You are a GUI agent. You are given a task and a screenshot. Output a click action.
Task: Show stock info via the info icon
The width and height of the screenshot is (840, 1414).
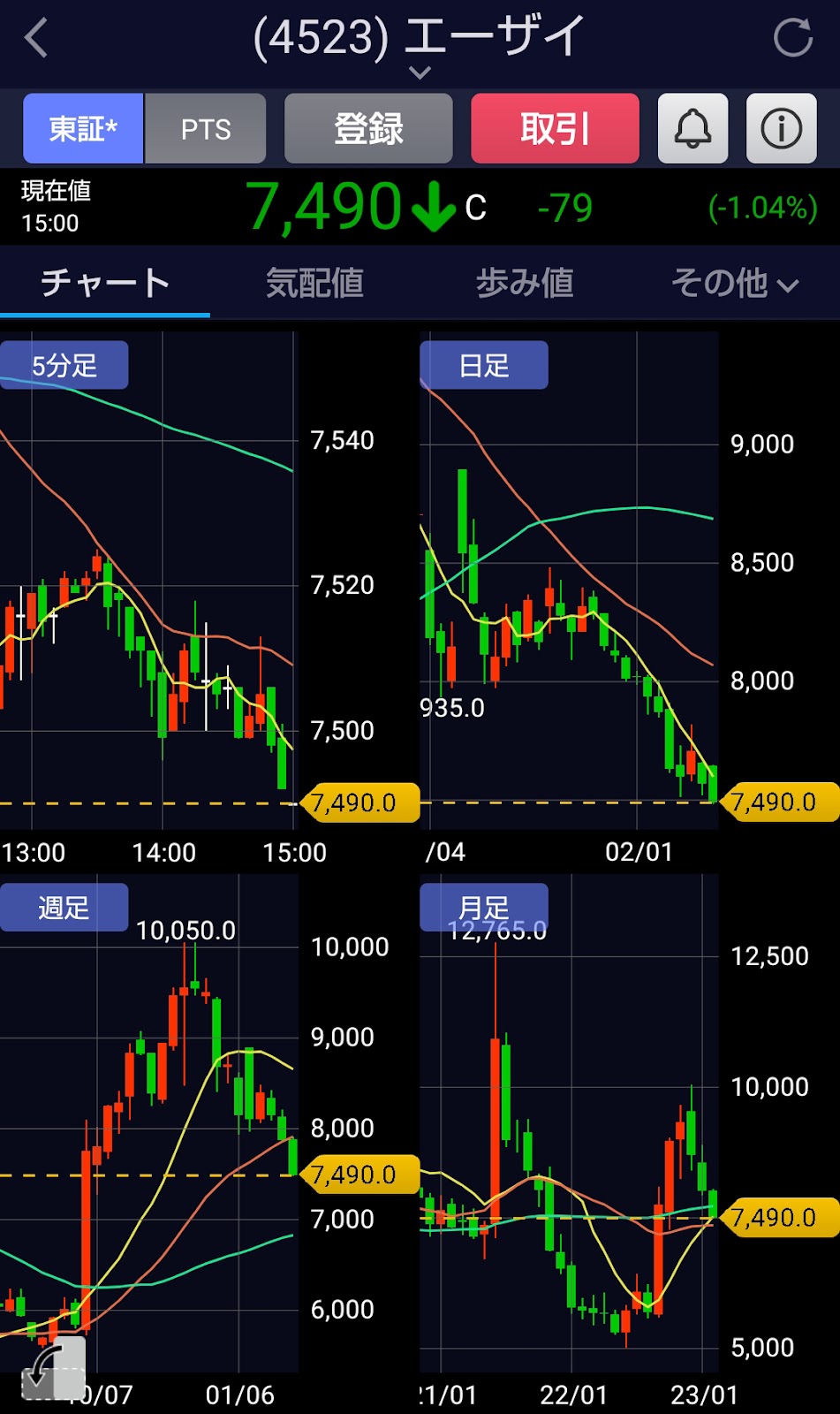click(x=782, y=129)
